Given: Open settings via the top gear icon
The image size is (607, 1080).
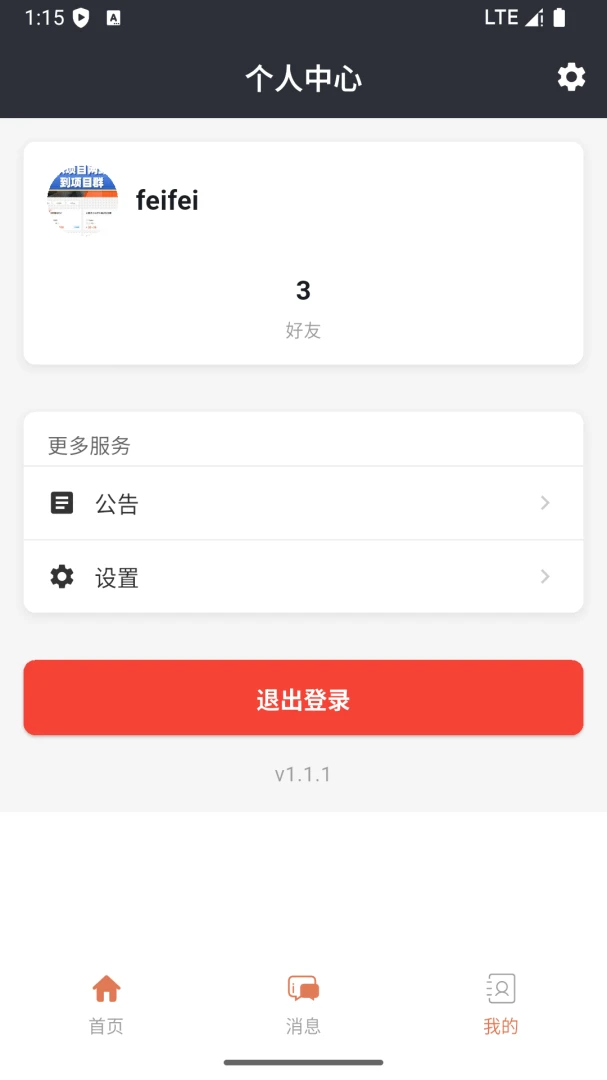Looking at the screenshot, I should click(571, 77).
